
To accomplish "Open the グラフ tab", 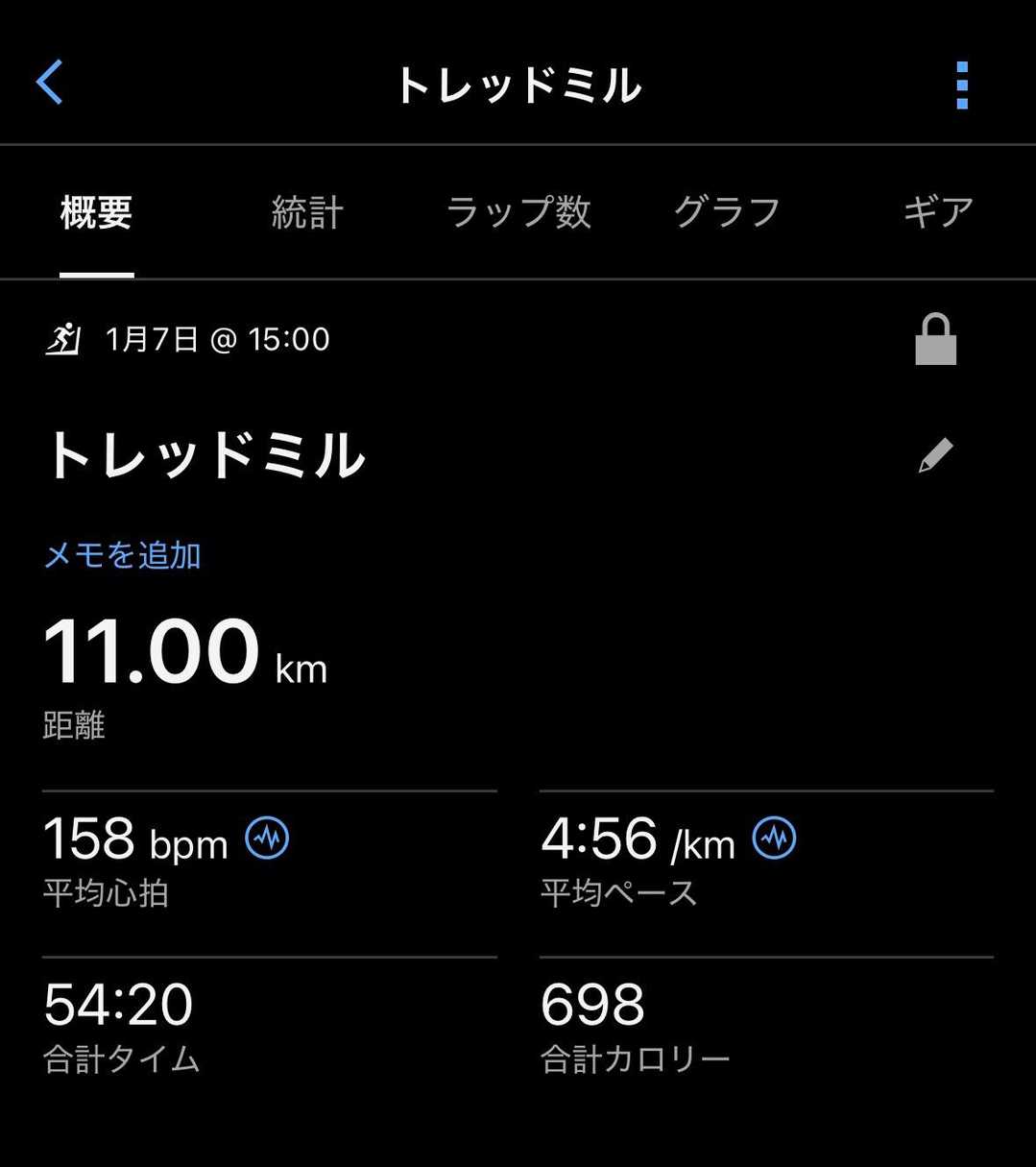I will pyautogui.click(x=727, y=212).
